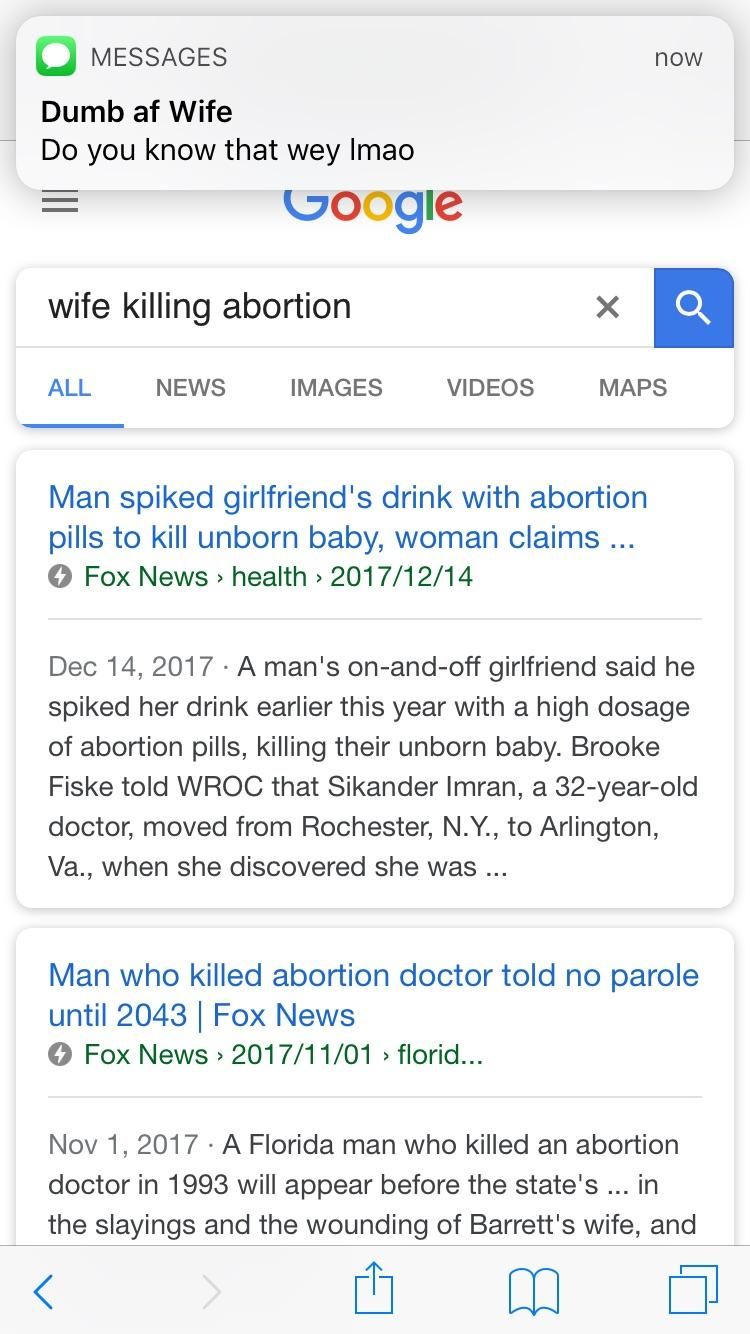Screen dimensions: 750x1334
Task: Switch to the Images tab
Action: (336, 388)
